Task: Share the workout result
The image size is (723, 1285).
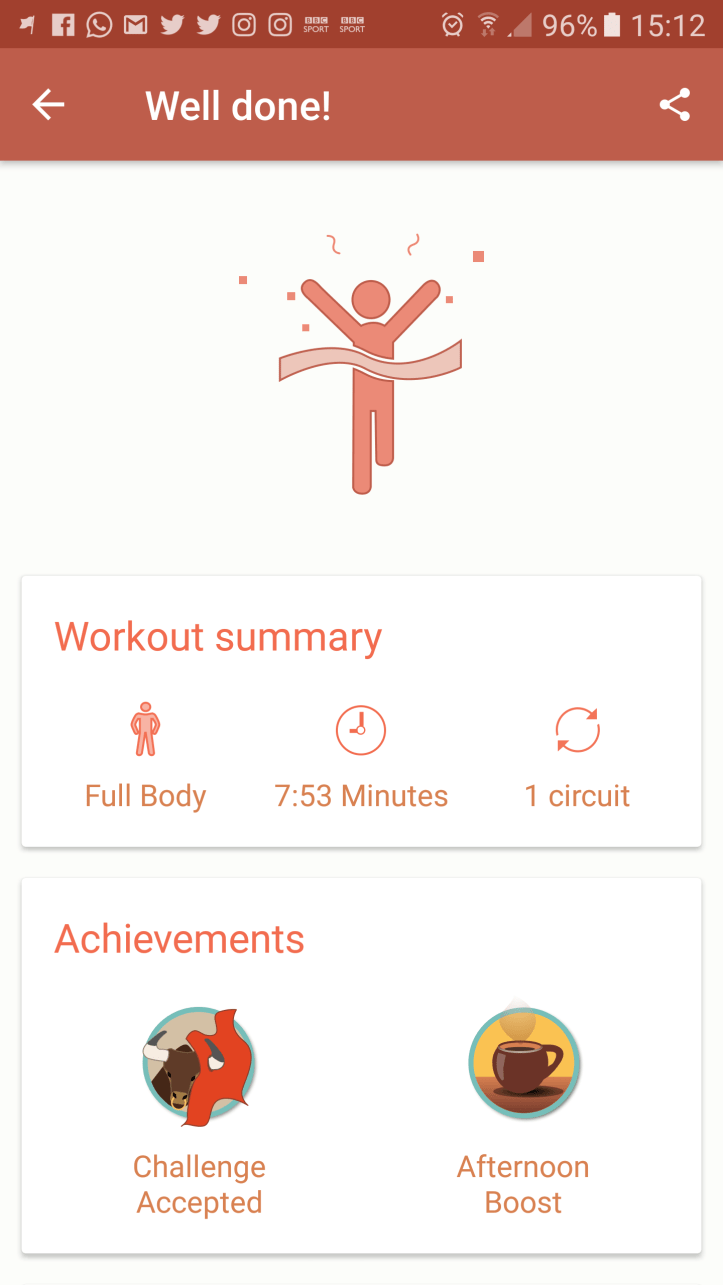Action: [675, 105]
